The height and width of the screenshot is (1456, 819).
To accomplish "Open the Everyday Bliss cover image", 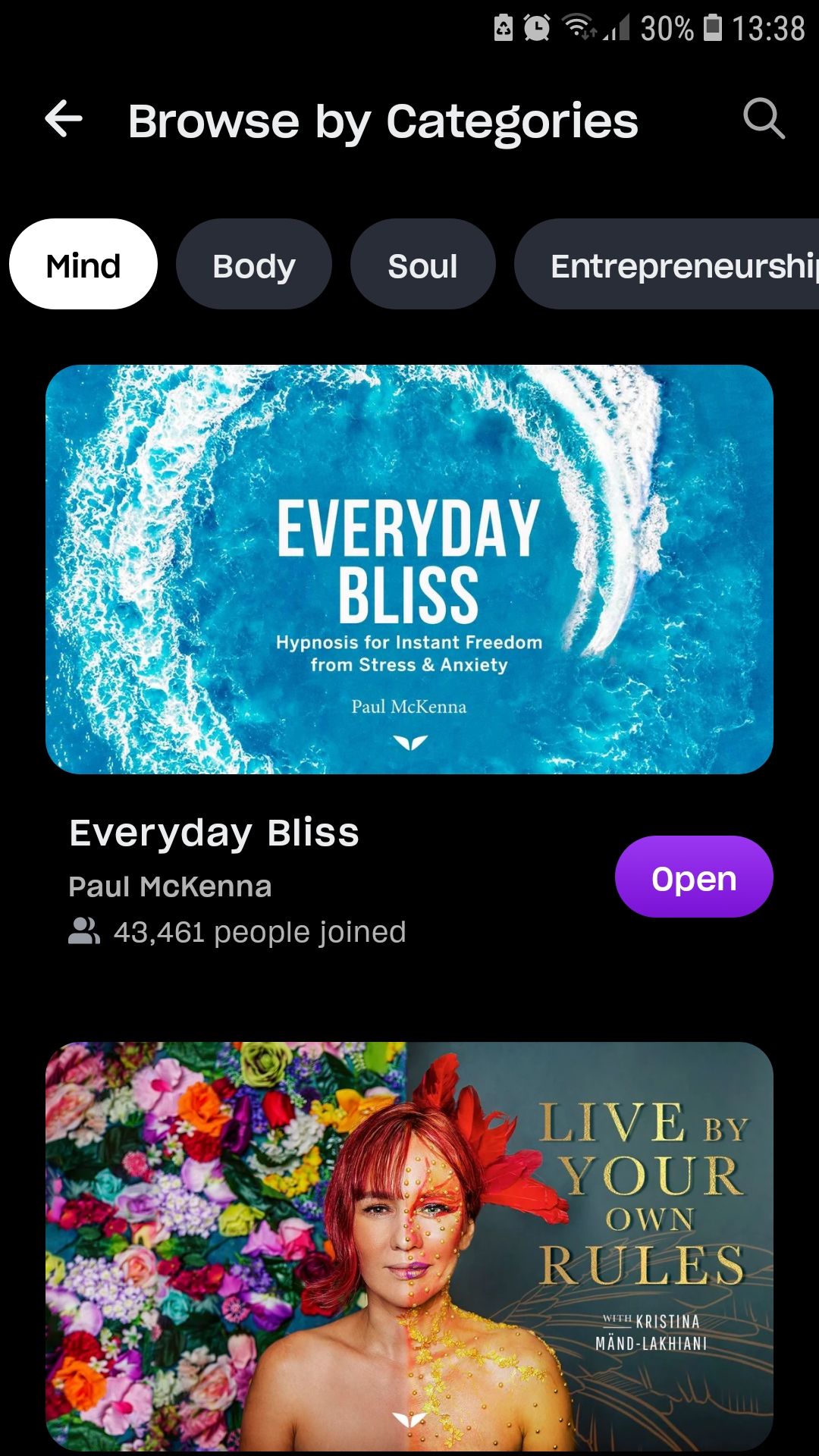I will 409,569.
